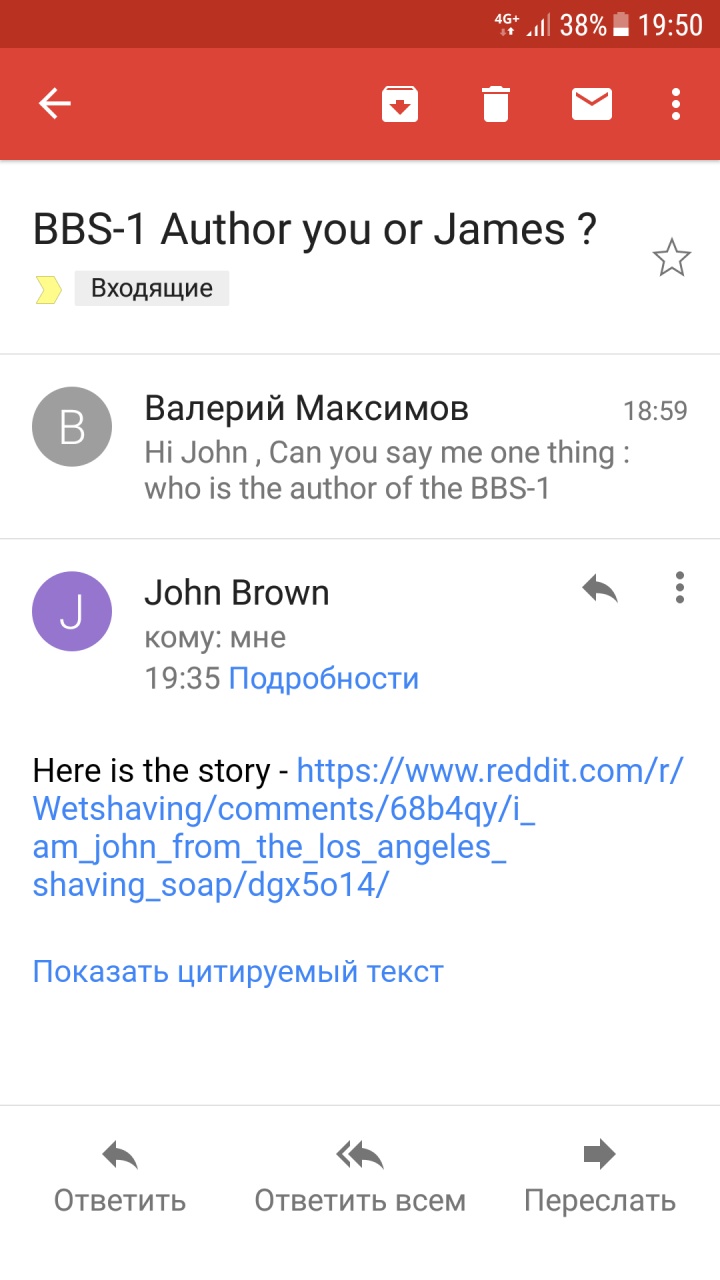This screenshot has height=1280, width=720.
Task: Tap John Brown's purple J avatar
Action: tap(72, 611)
